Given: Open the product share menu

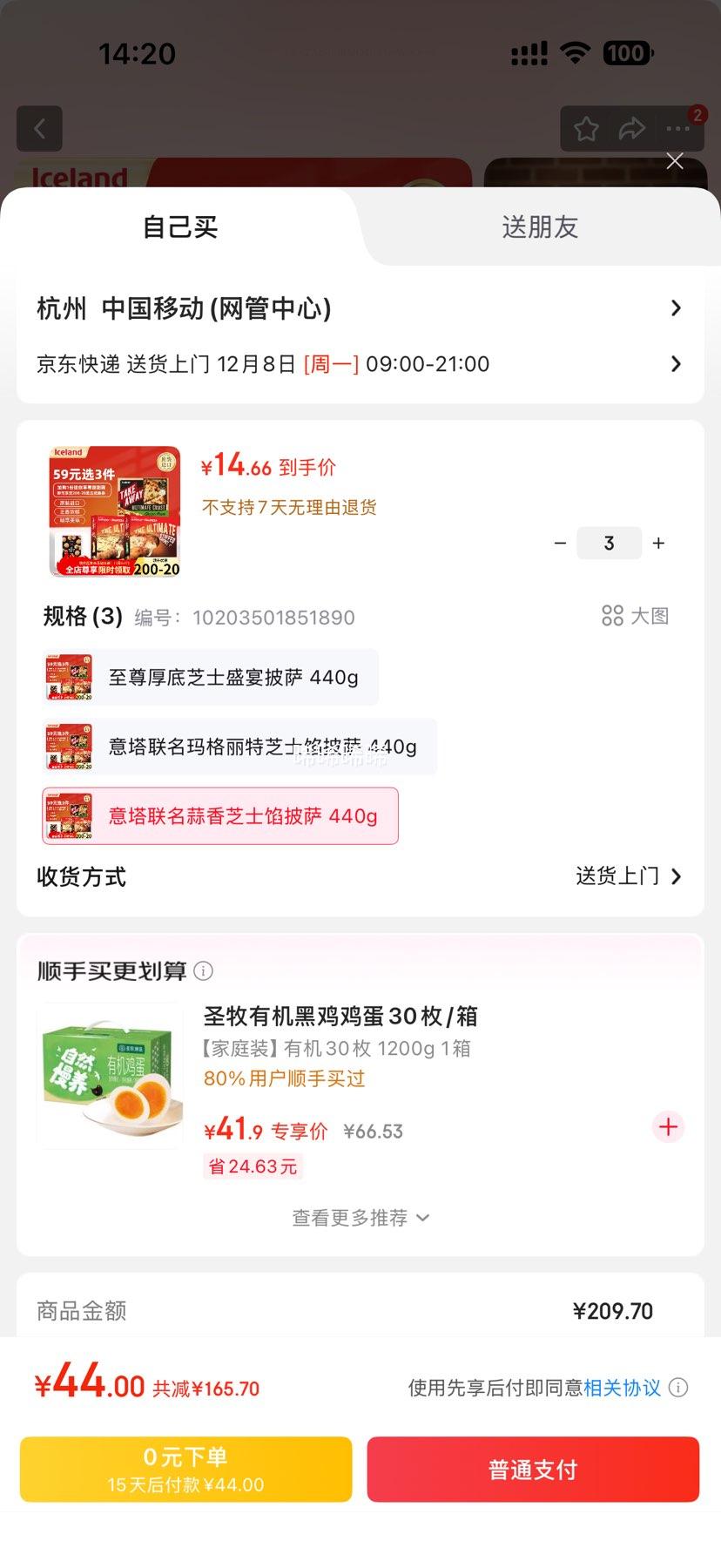Looking at the screenshot, I should (631, 128).
